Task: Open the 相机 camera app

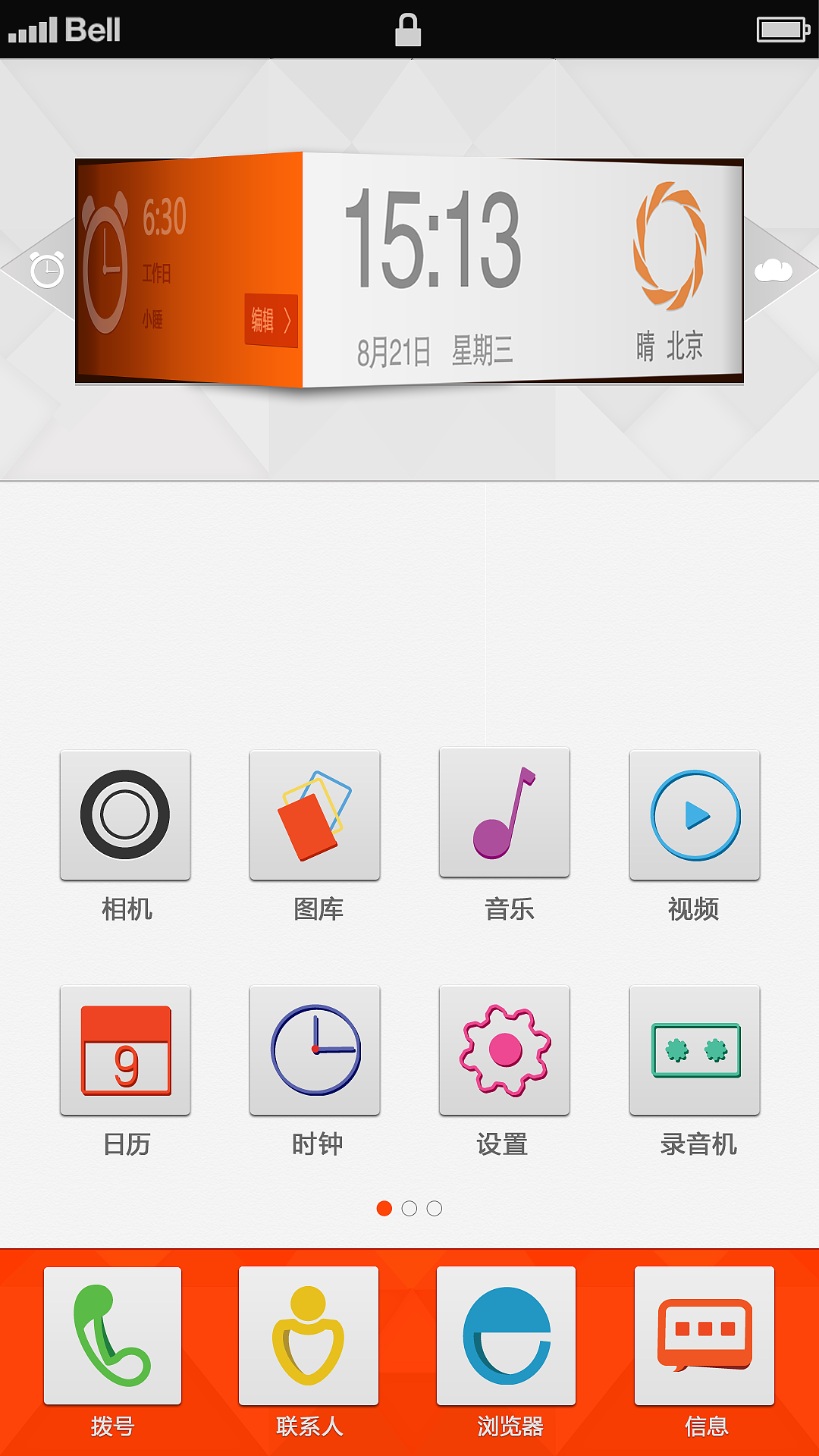Action: coord(124,815)
